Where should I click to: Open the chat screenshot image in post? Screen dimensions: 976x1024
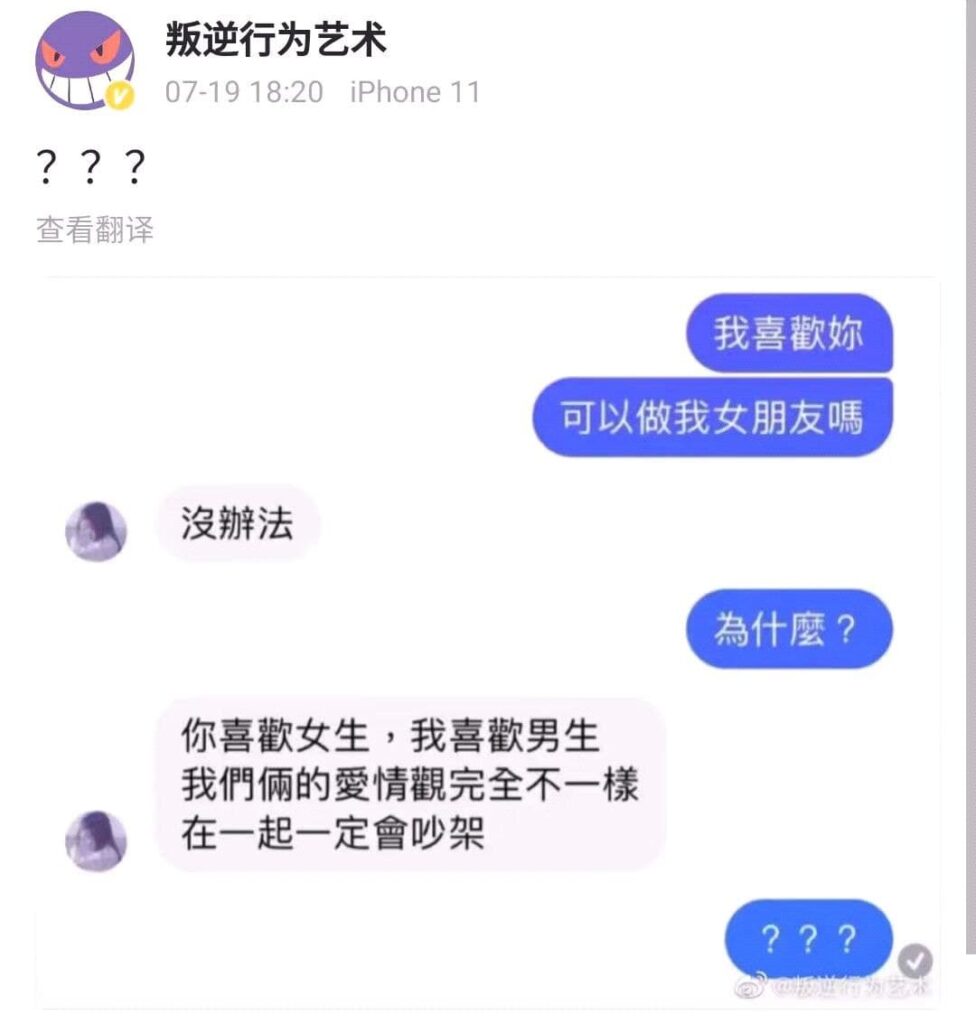(x=487, y=640)
